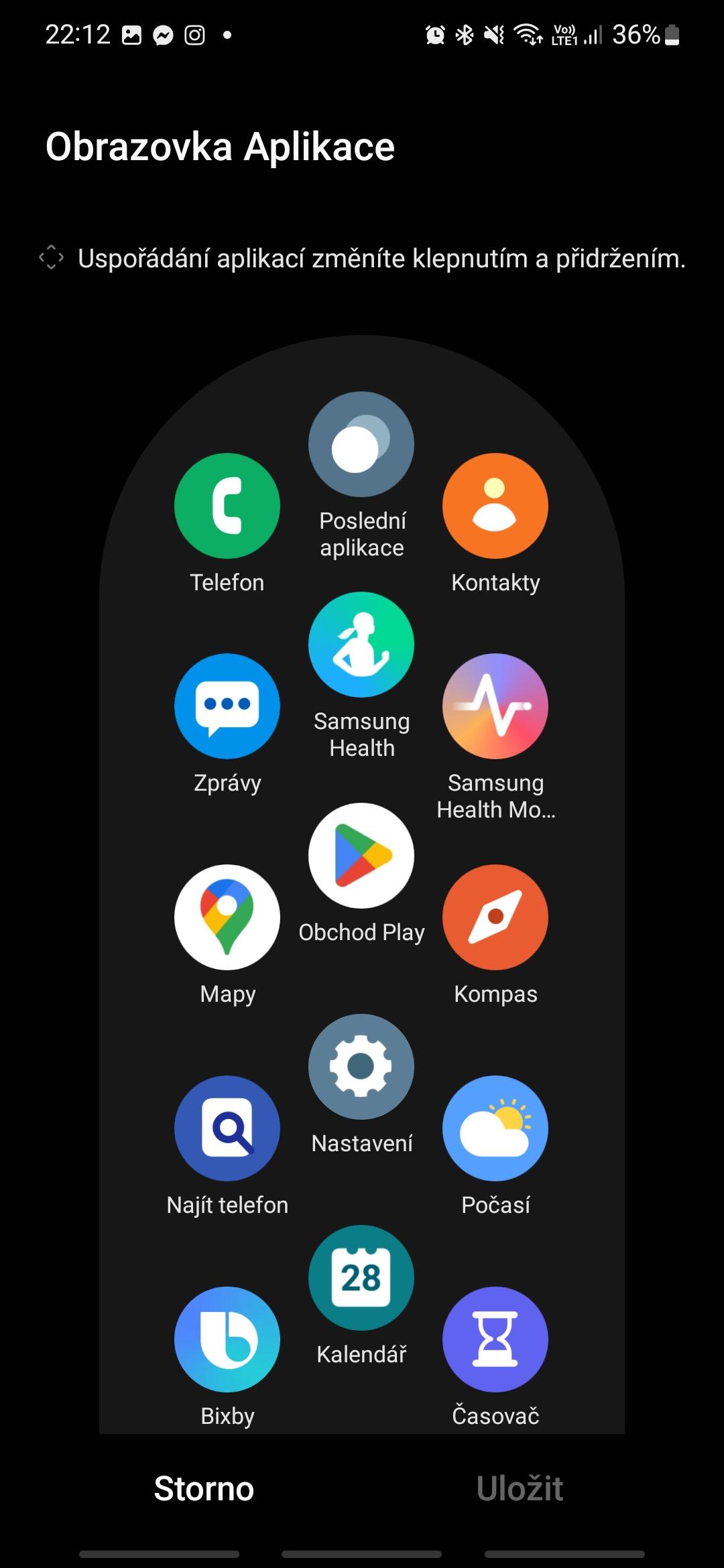Cancel changes with Storno

(x=204, y=1489)
